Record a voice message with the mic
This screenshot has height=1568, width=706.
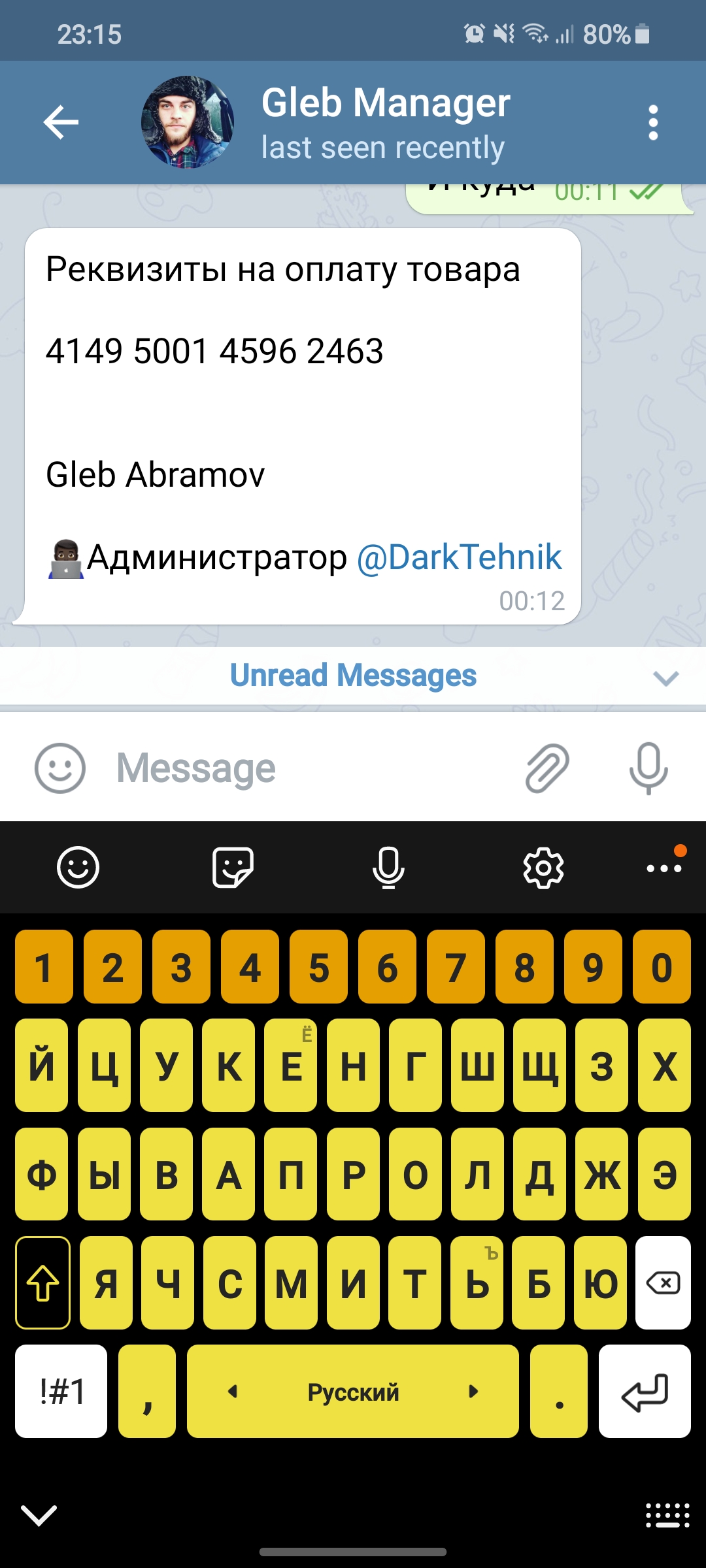[x=648, y=768]
